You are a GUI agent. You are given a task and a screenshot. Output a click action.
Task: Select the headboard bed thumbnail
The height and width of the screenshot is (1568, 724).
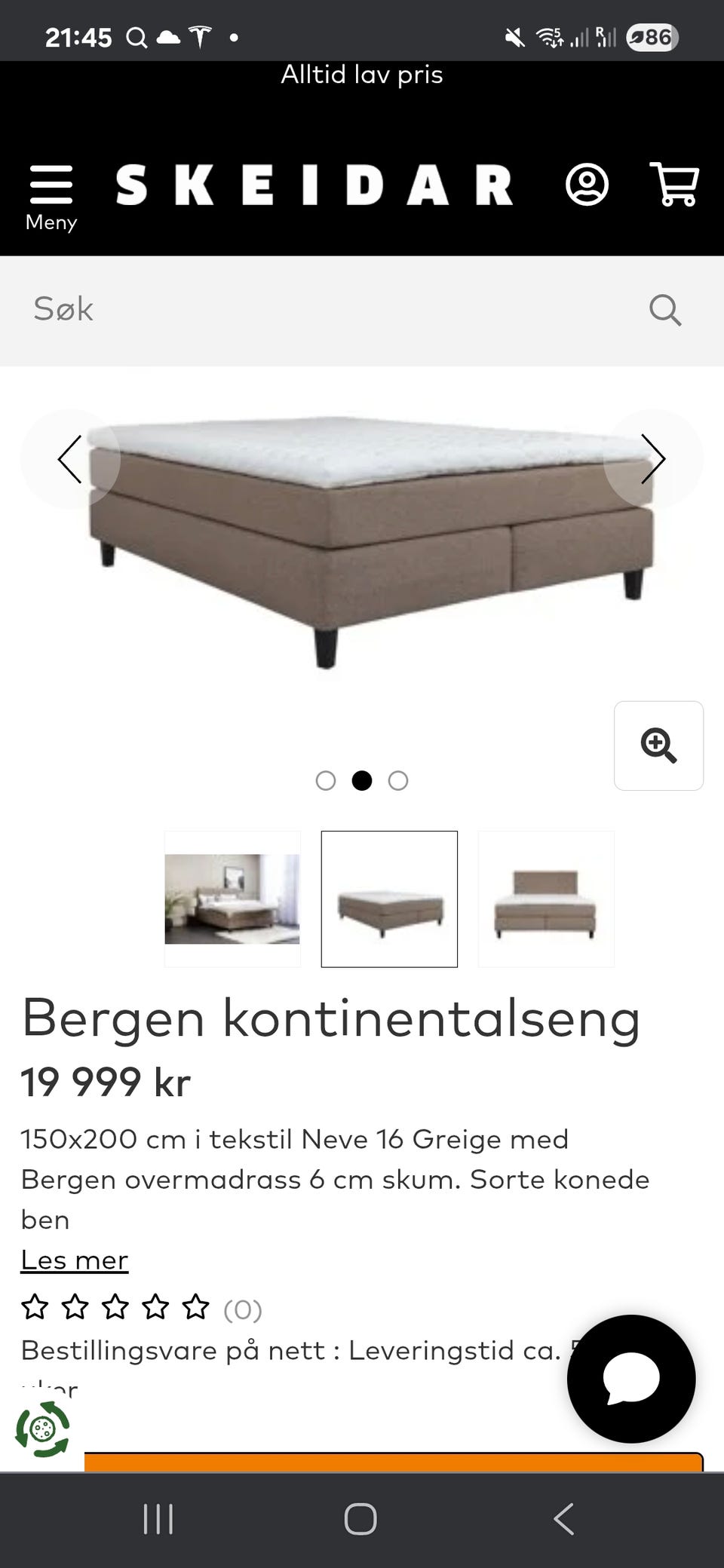(x=546, y=899)
